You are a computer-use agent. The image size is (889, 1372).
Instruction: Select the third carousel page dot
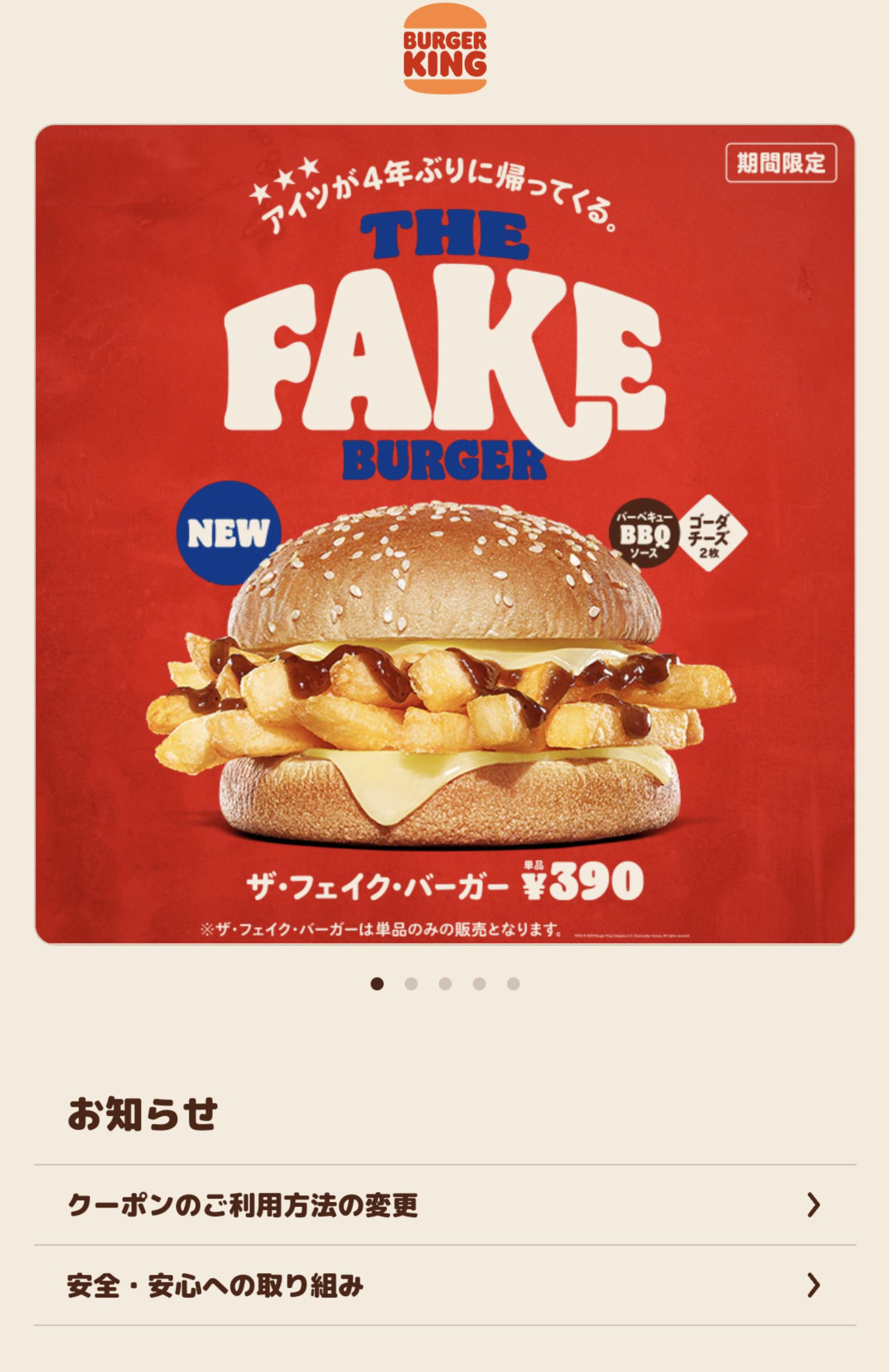[445, 983]
